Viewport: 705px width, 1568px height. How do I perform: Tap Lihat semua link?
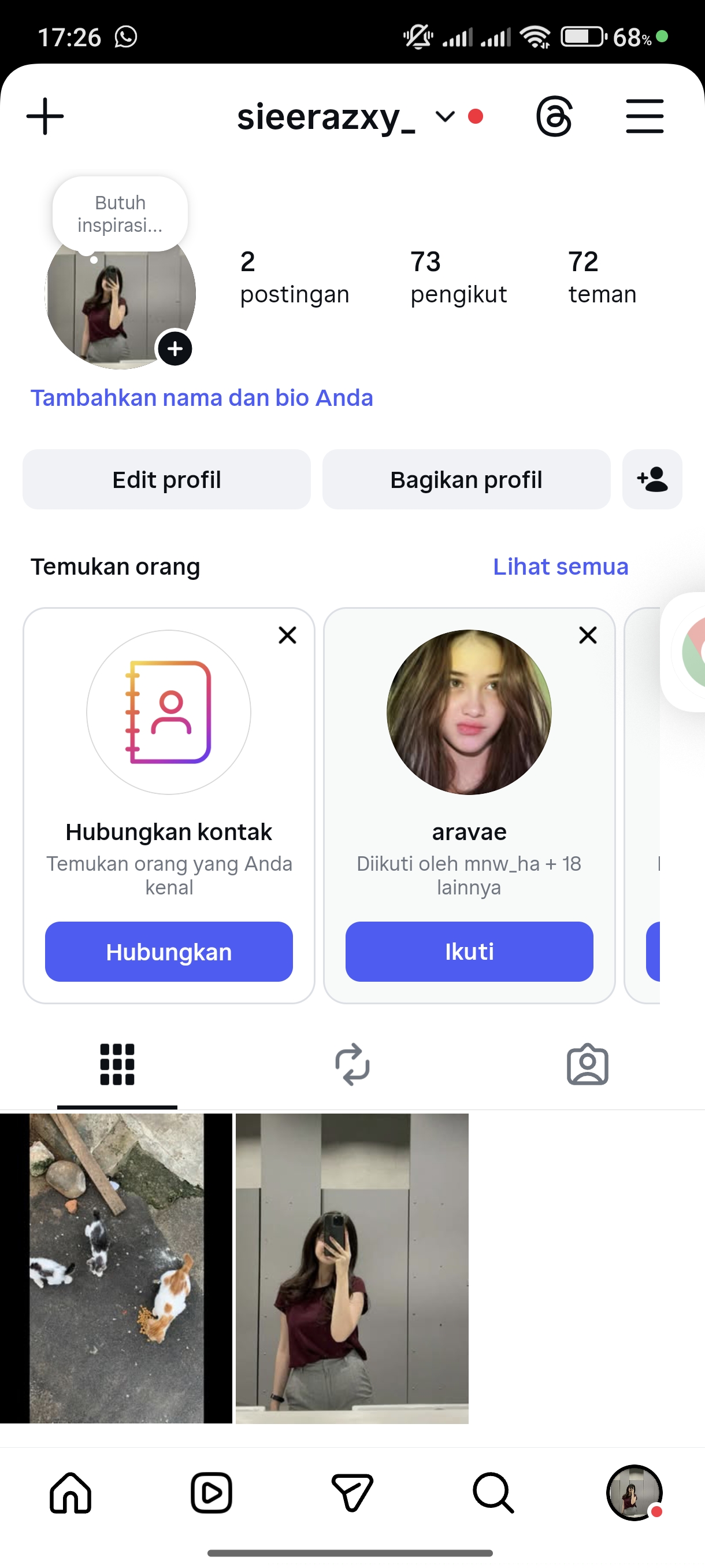pos(560,567)
